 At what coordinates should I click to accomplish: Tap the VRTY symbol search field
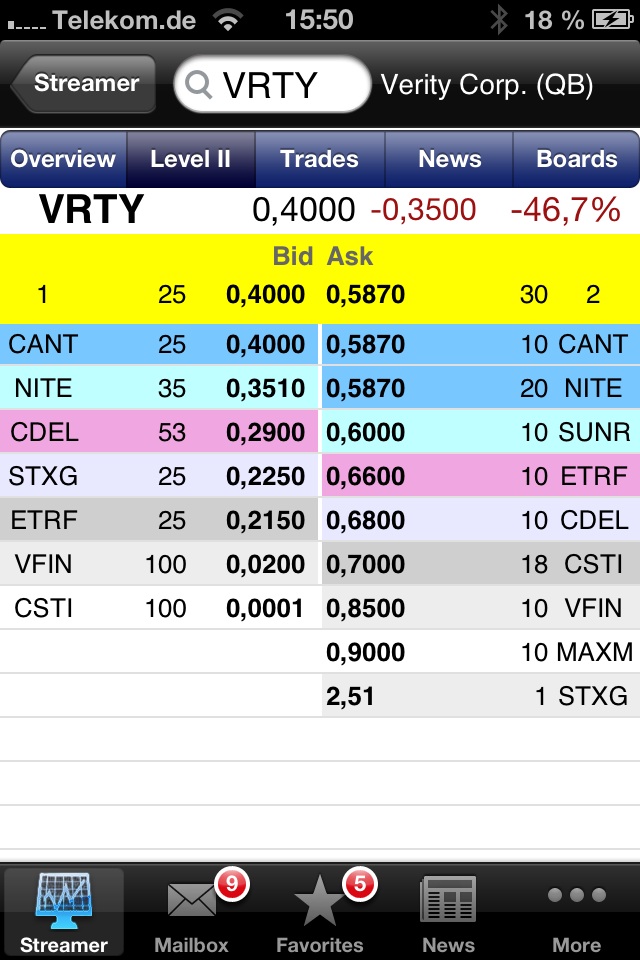[x=272, y=85]
